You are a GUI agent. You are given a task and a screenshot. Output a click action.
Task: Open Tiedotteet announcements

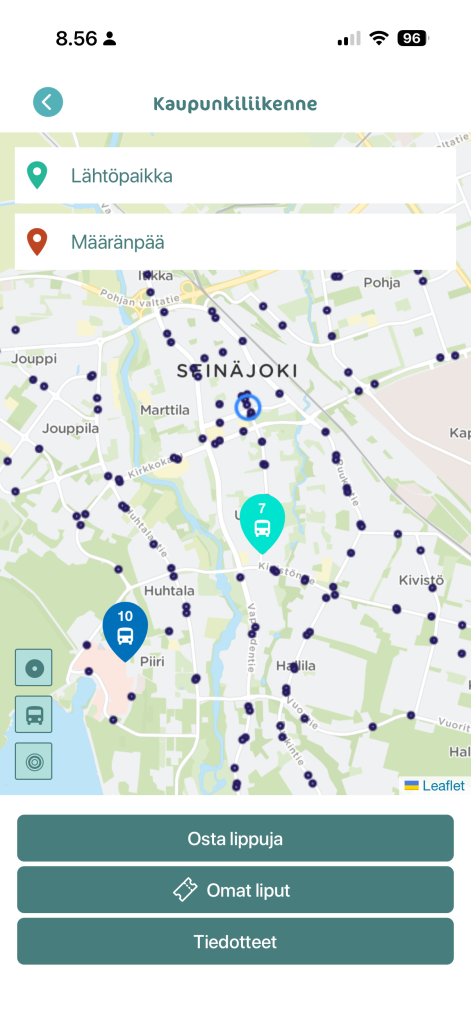point(235,941)
